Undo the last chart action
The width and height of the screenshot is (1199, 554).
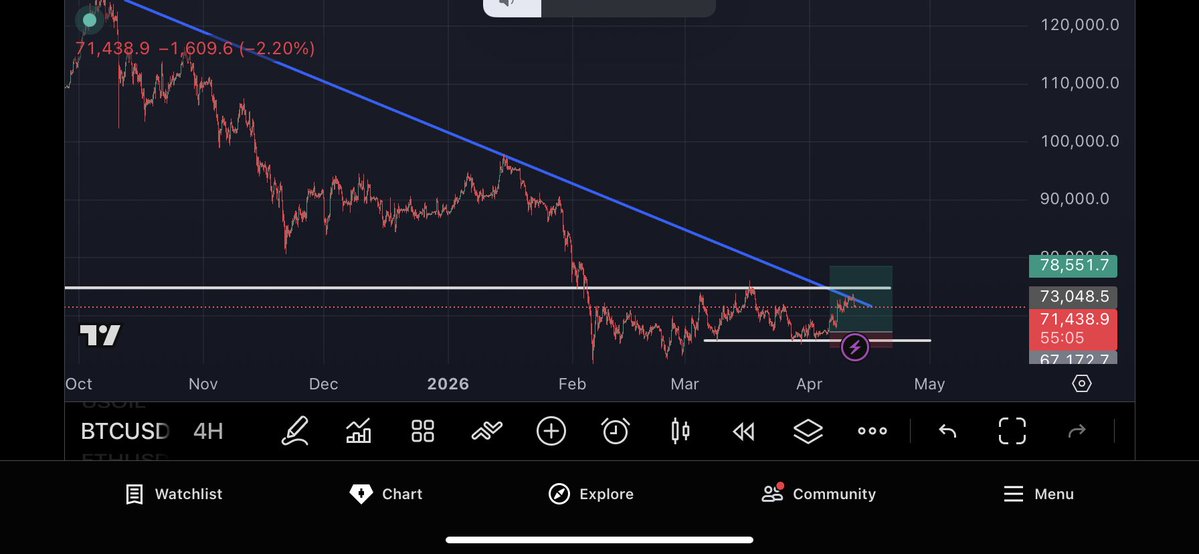click(948, 431)
